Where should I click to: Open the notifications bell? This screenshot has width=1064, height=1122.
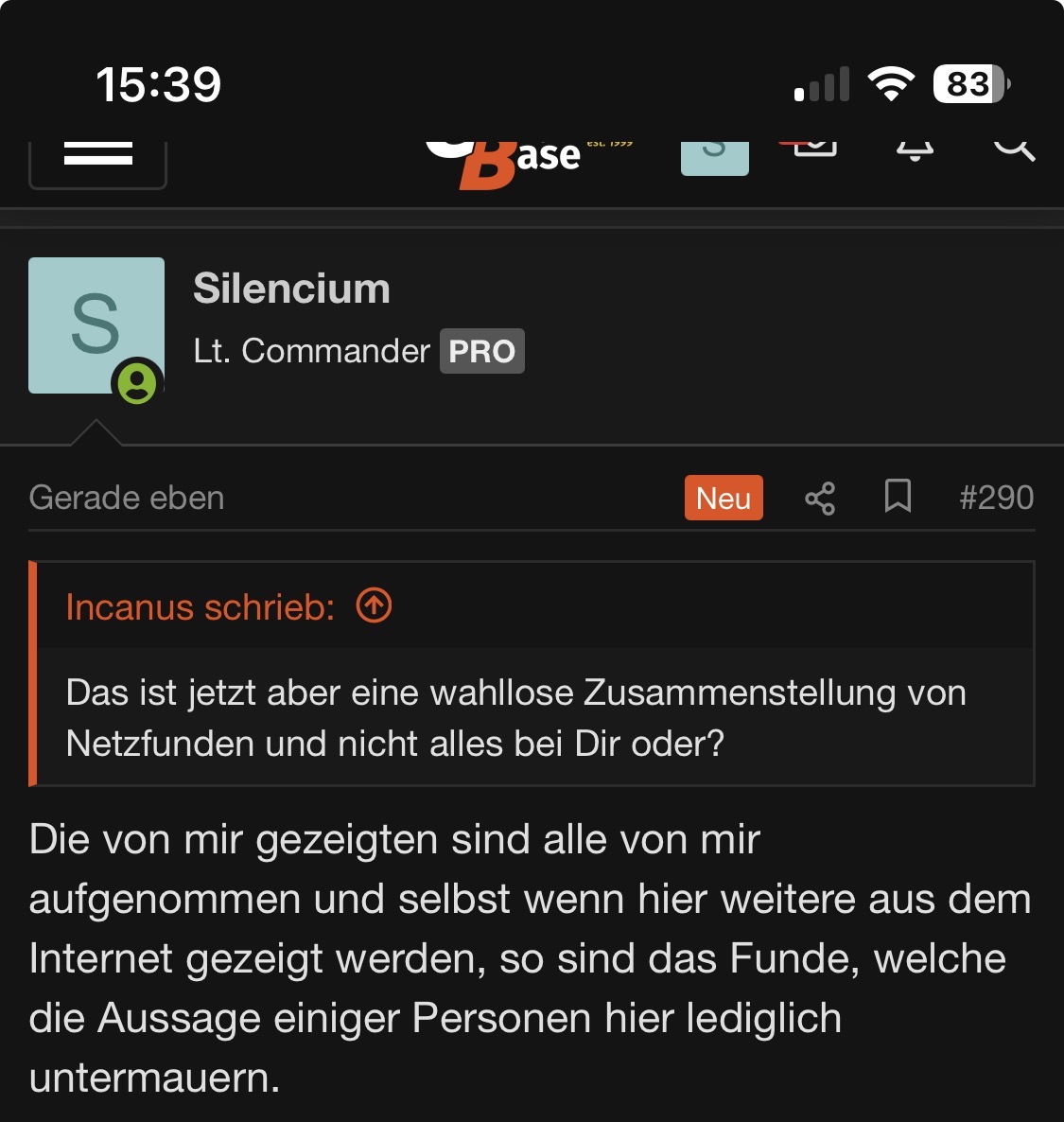coord(915,151)
